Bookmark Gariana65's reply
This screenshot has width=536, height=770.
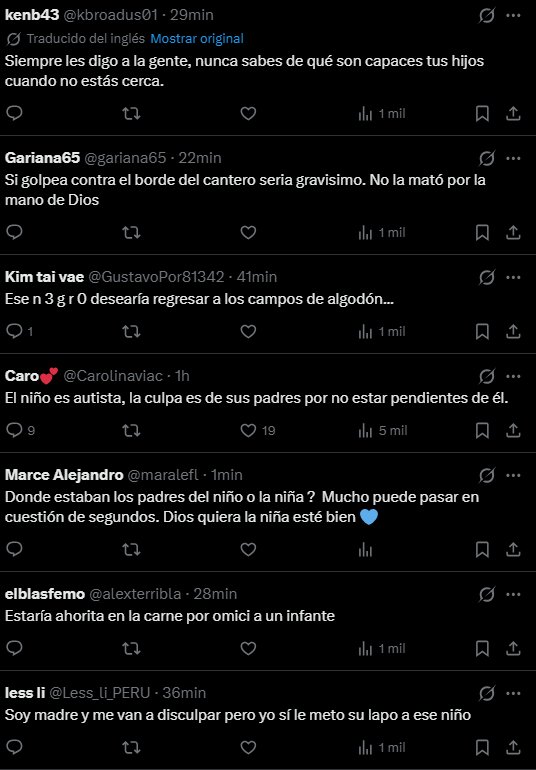[482, 232]
